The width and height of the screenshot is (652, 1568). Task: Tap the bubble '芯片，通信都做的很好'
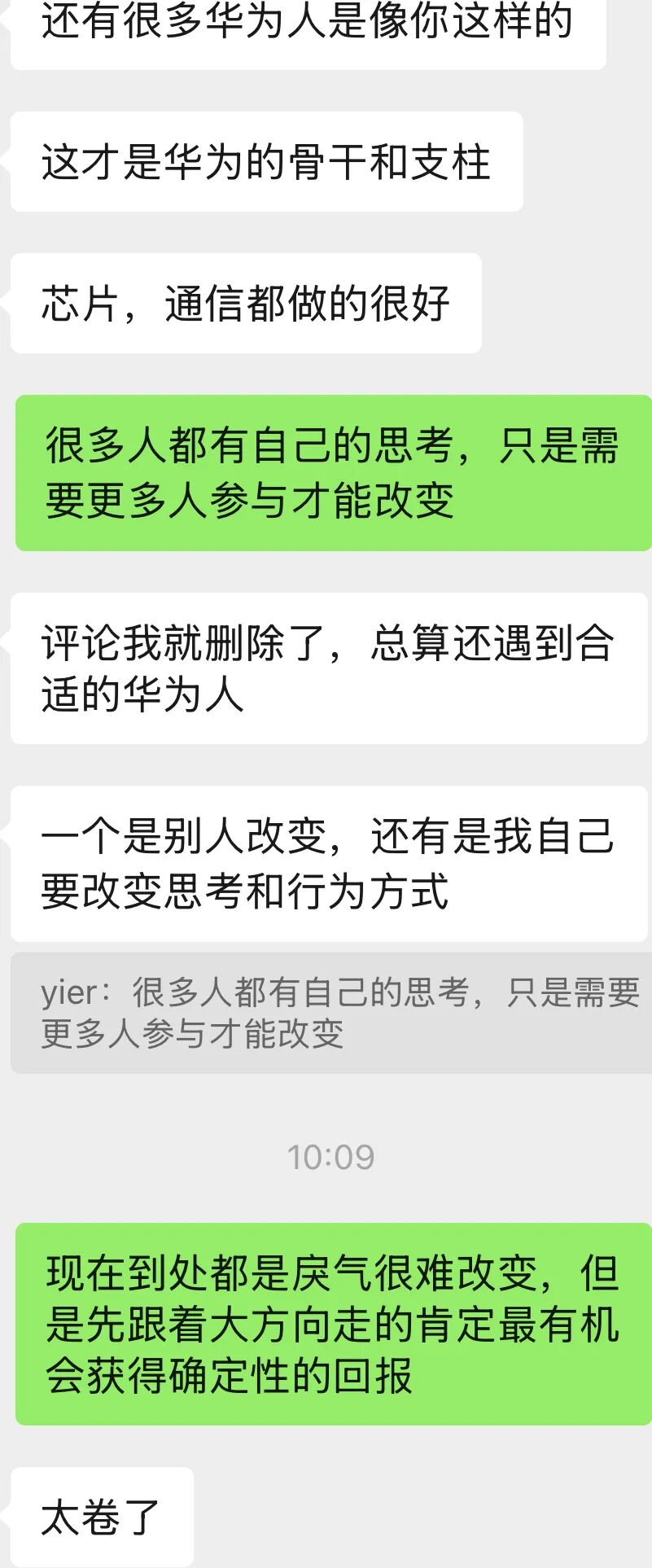tap(244, 301)
